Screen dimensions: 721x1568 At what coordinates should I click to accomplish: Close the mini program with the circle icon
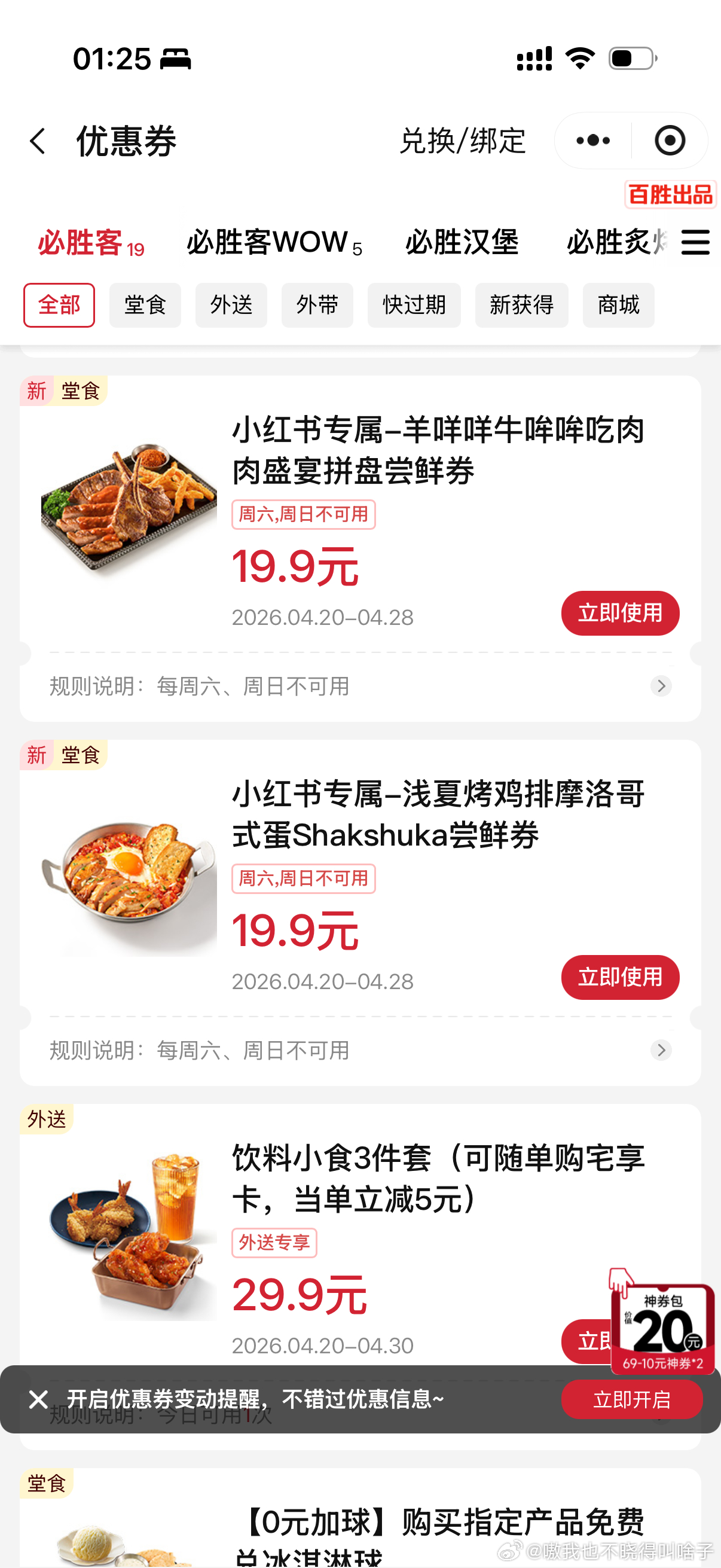pos(669,141)
